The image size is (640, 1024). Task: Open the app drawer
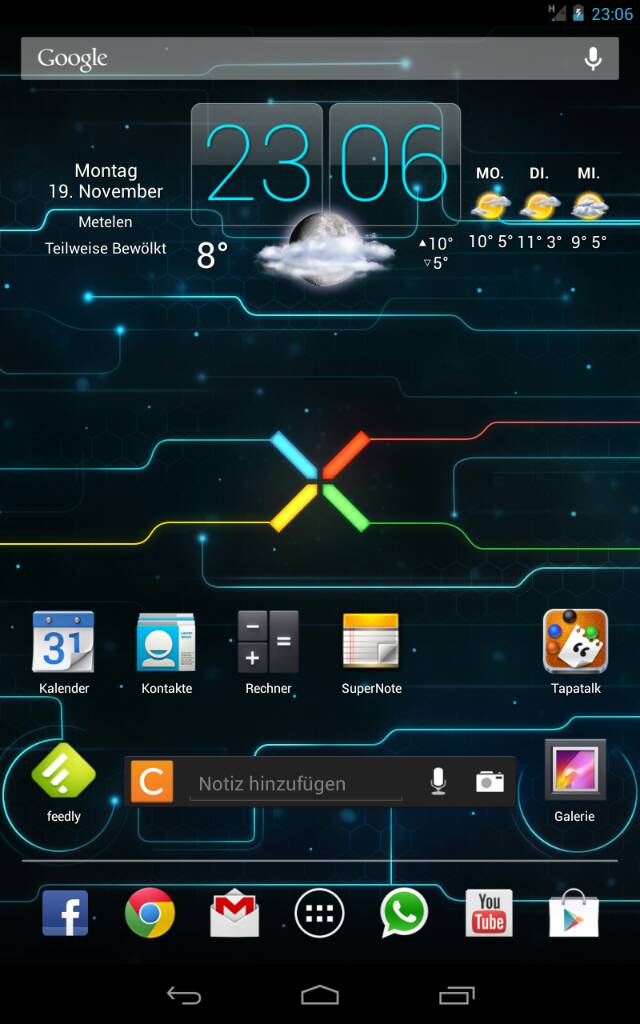tap(319, 913)
